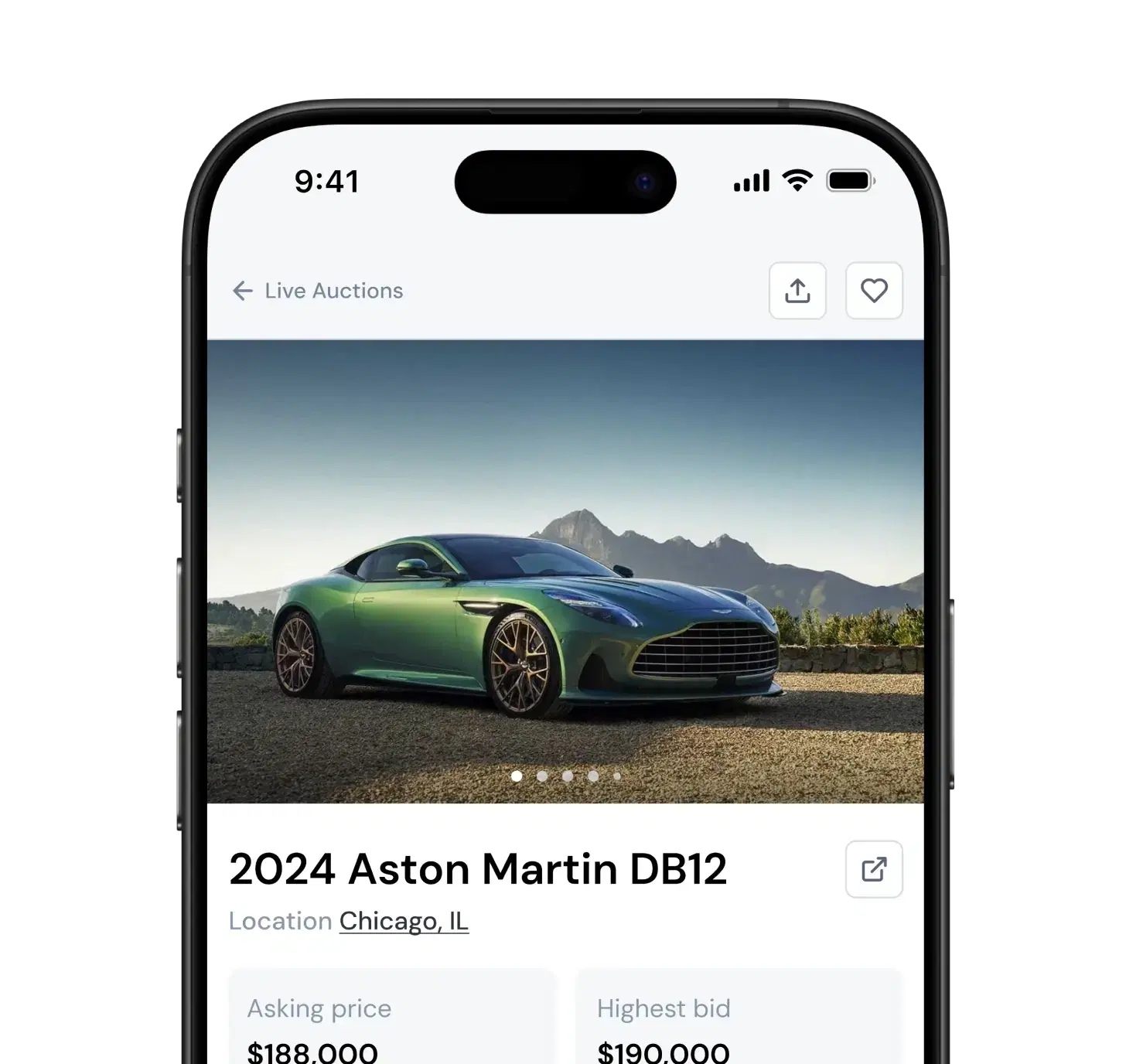Viewport: 1126px width, 1064px height.
Task: Go back to Live Auctions
Action: pos(318,291)
